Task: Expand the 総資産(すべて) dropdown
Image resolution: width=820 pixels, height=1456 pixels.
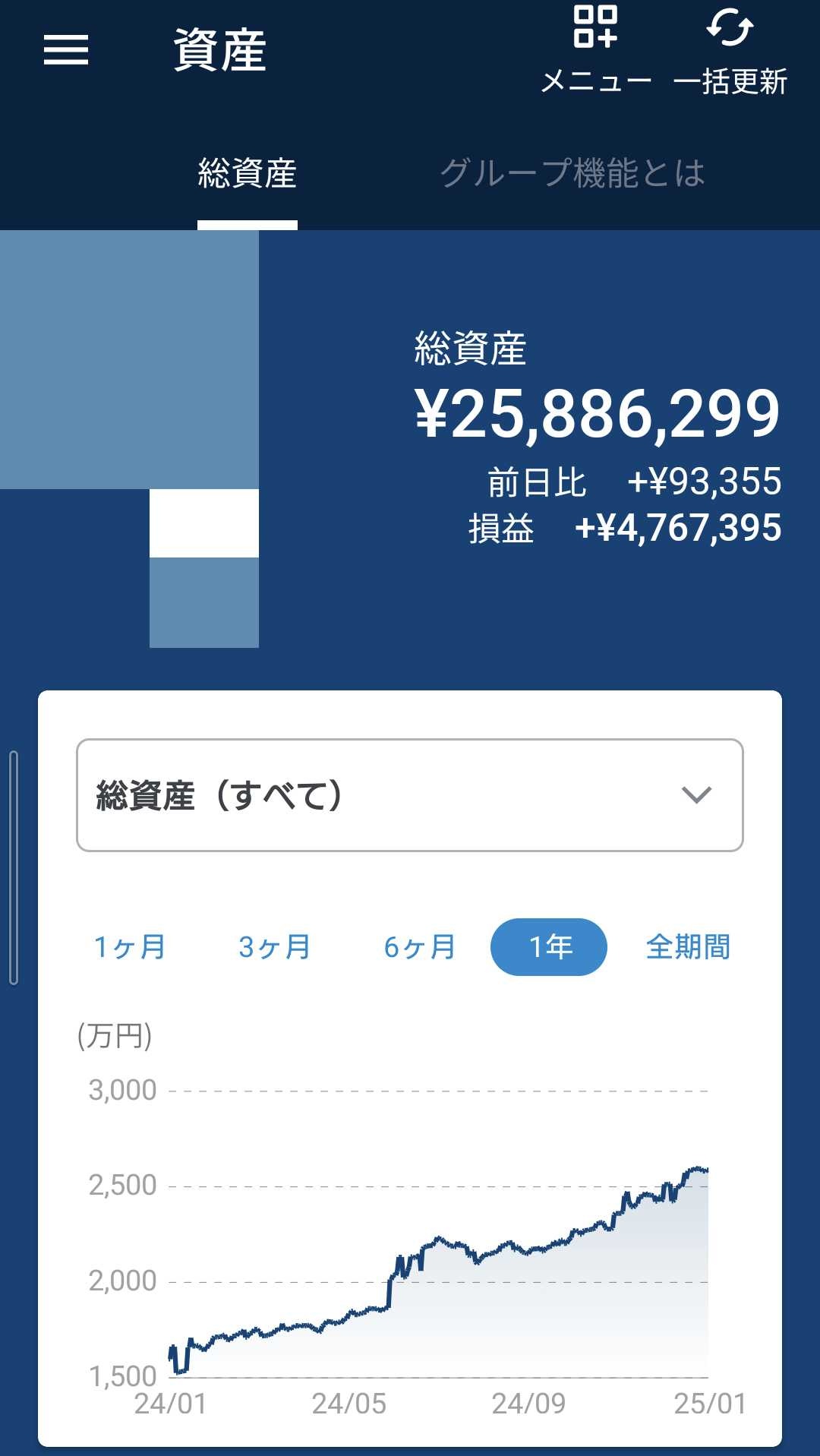Action: click(x=409, y=795)
